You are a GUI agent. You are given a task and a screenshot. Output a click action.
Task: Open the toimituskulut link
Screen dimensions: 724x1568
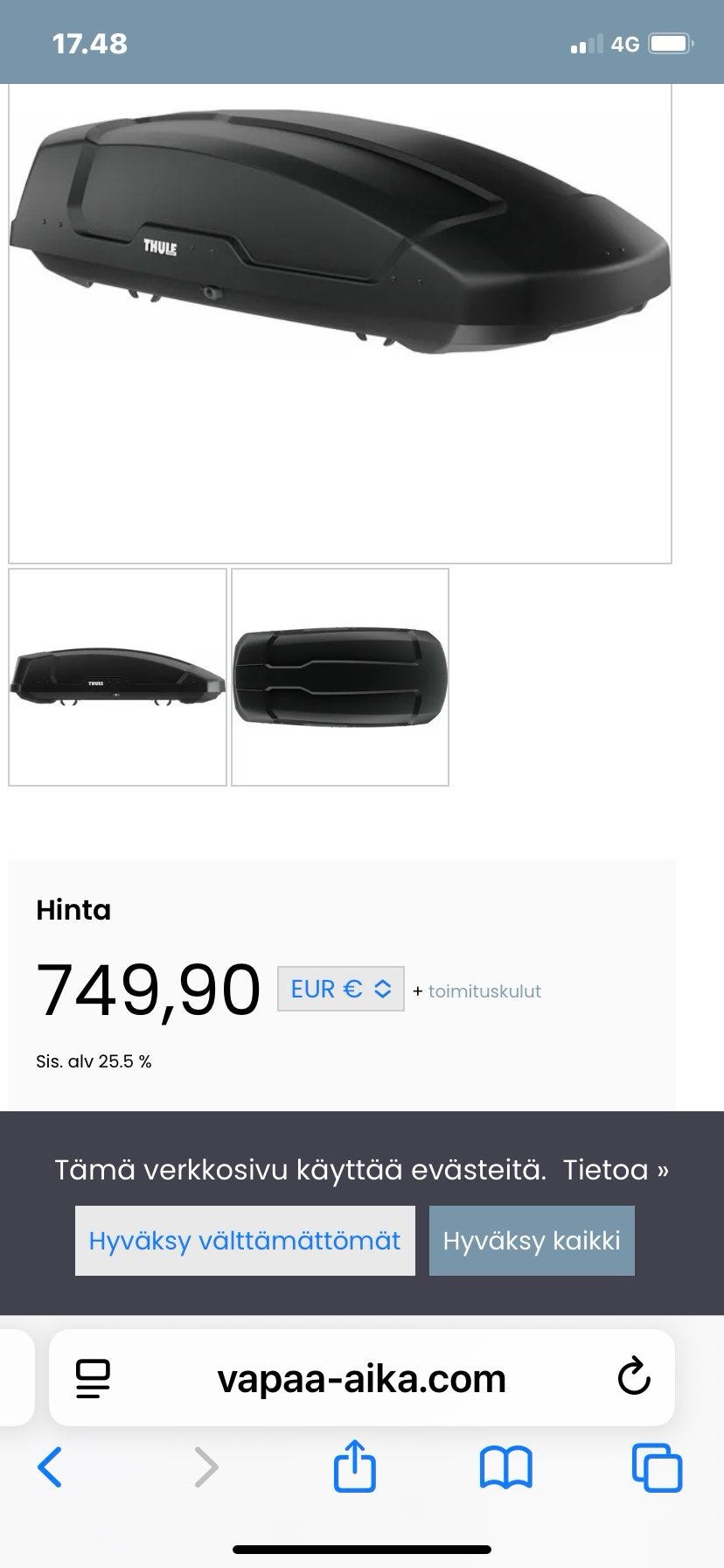click(484, 991)
